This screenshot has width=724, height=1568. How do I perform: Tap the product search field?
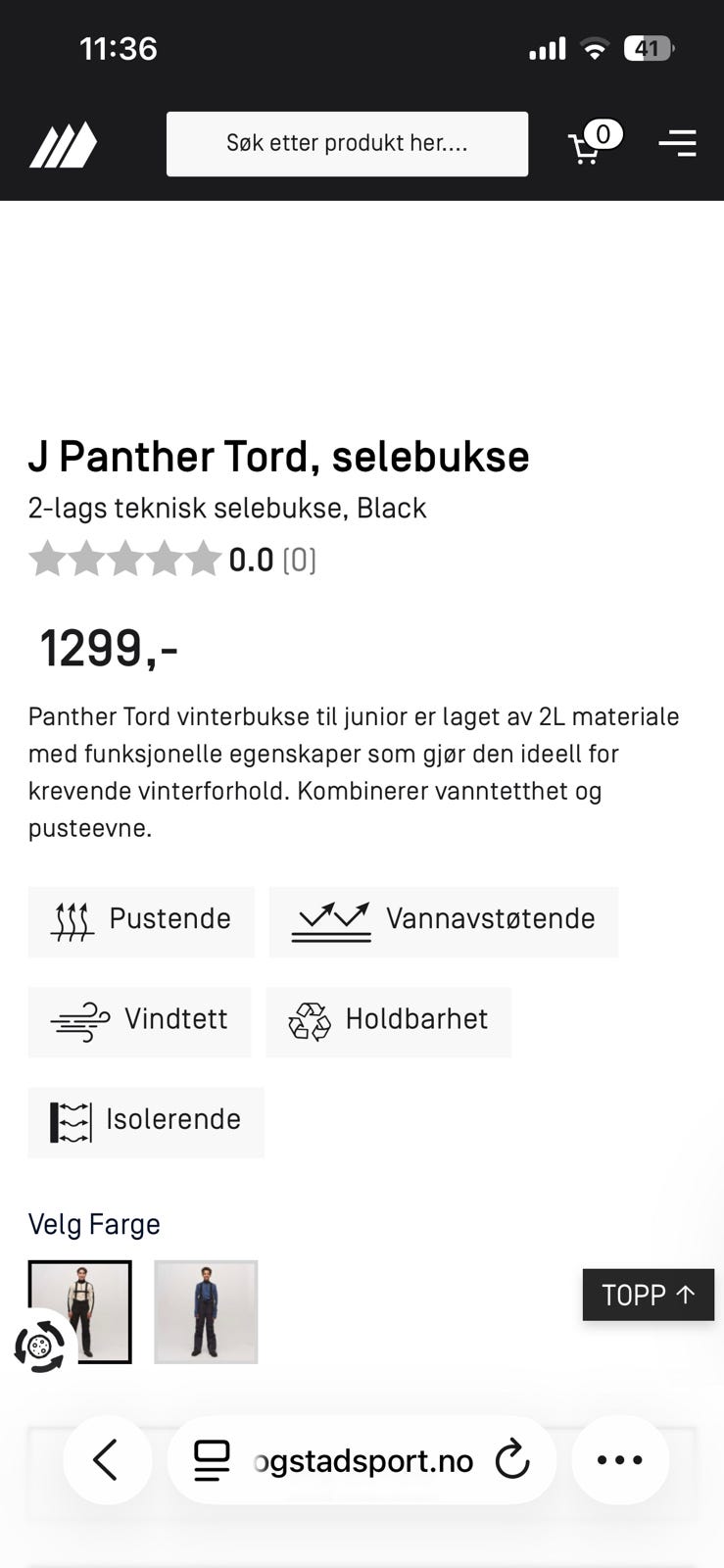pyautogui.click(x=347, y=143)
